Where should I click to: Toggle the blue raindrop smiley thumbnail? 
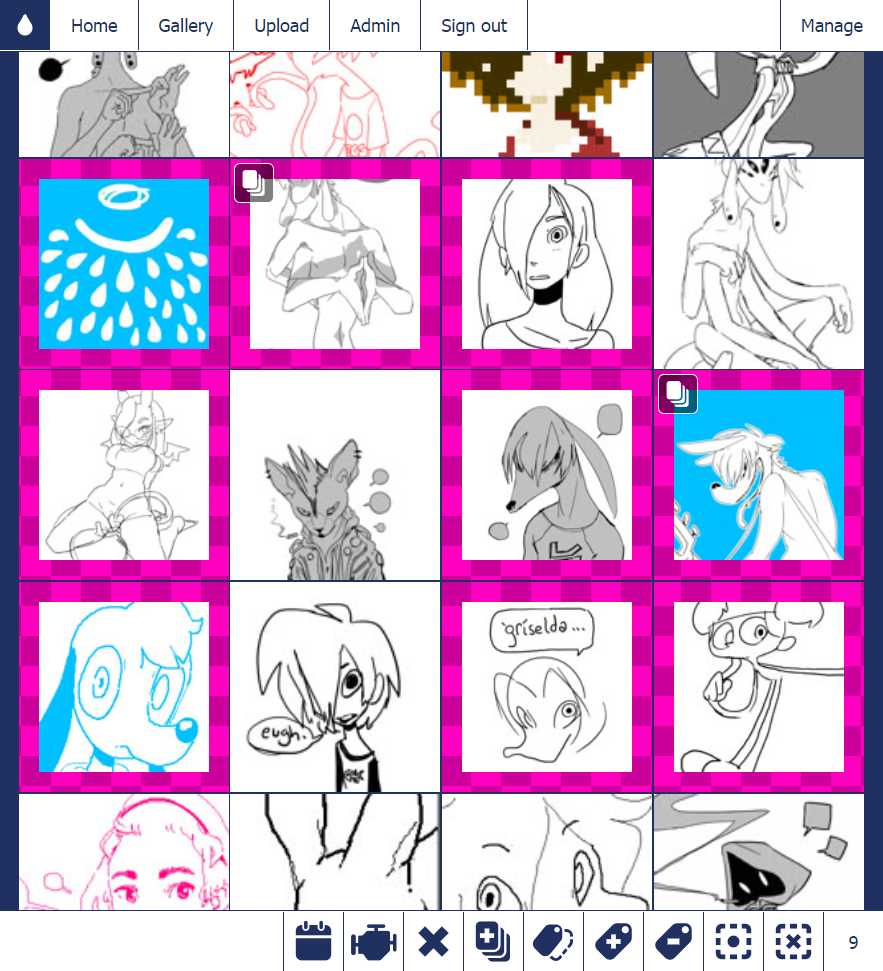pos(124,264)
